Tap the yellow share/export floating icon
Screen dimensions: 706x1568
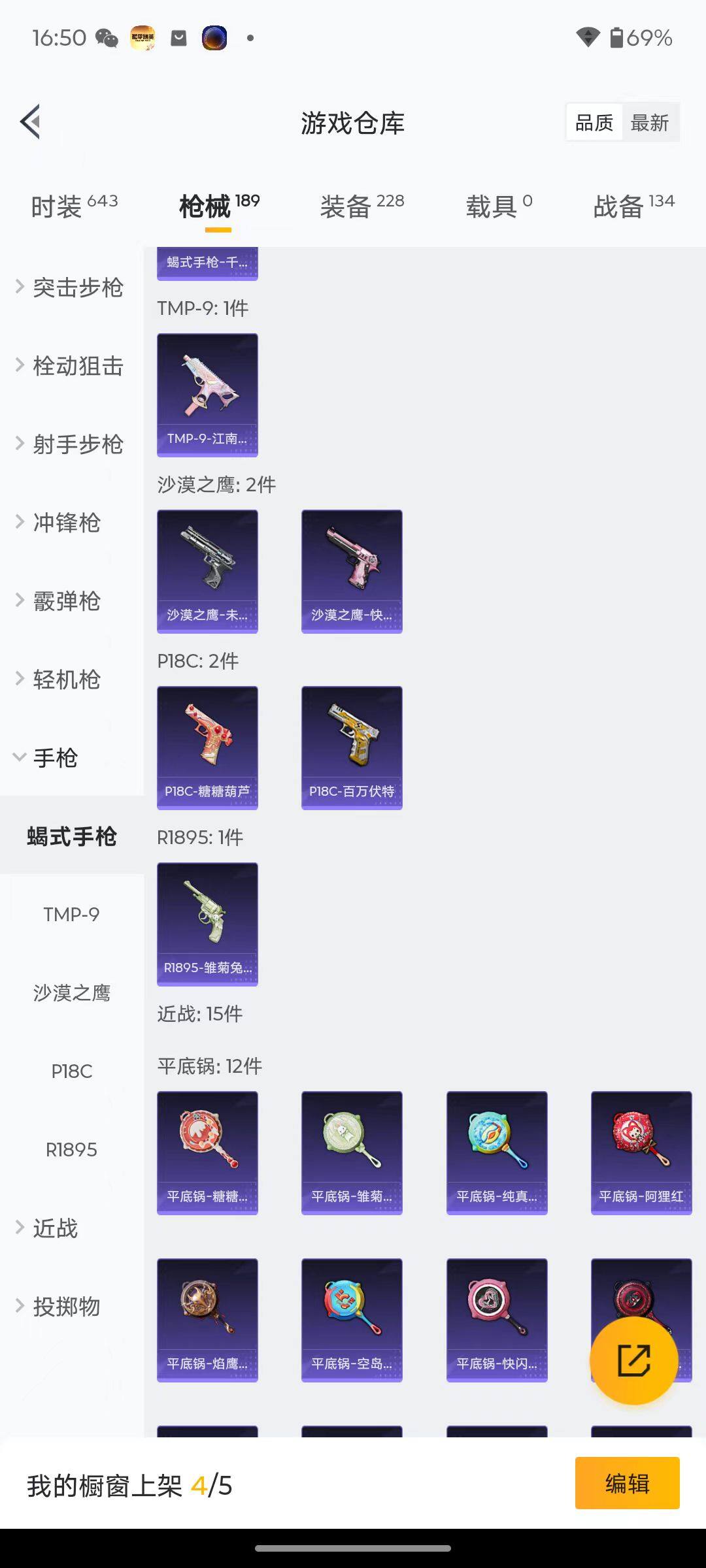pos(635,1360)
